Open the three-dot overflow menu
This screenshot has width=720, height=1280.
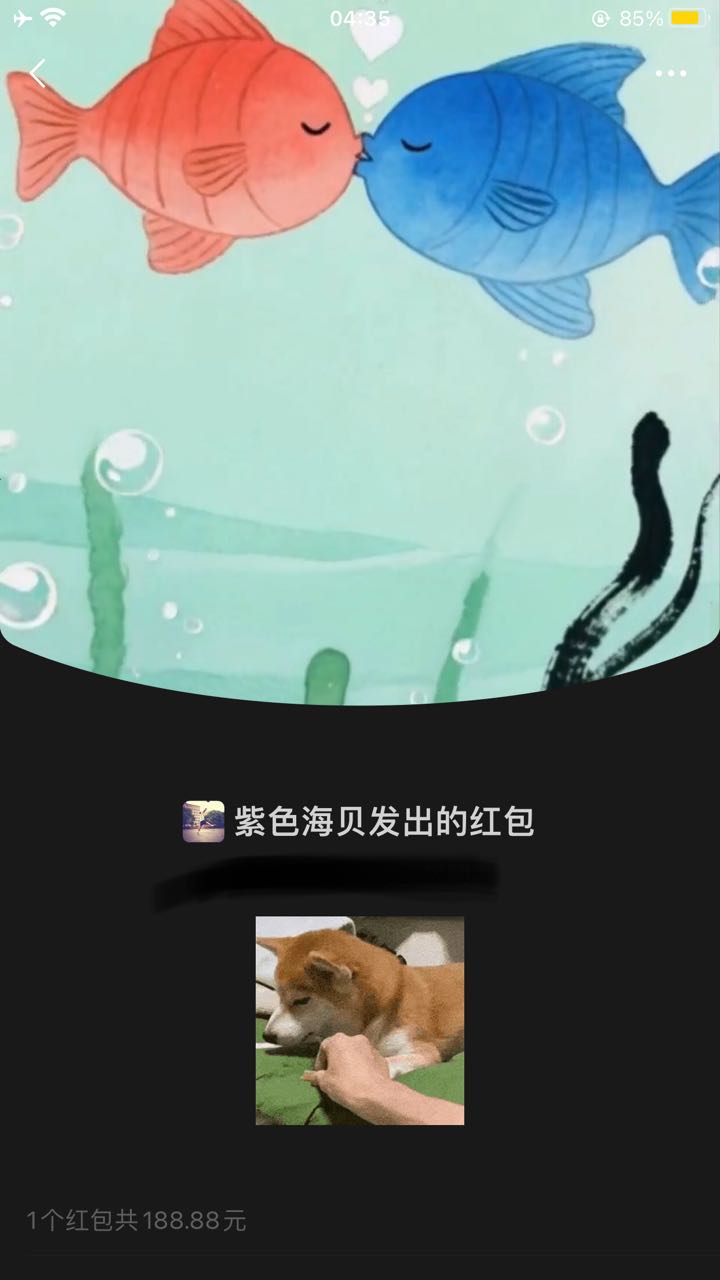coord(670,73)
